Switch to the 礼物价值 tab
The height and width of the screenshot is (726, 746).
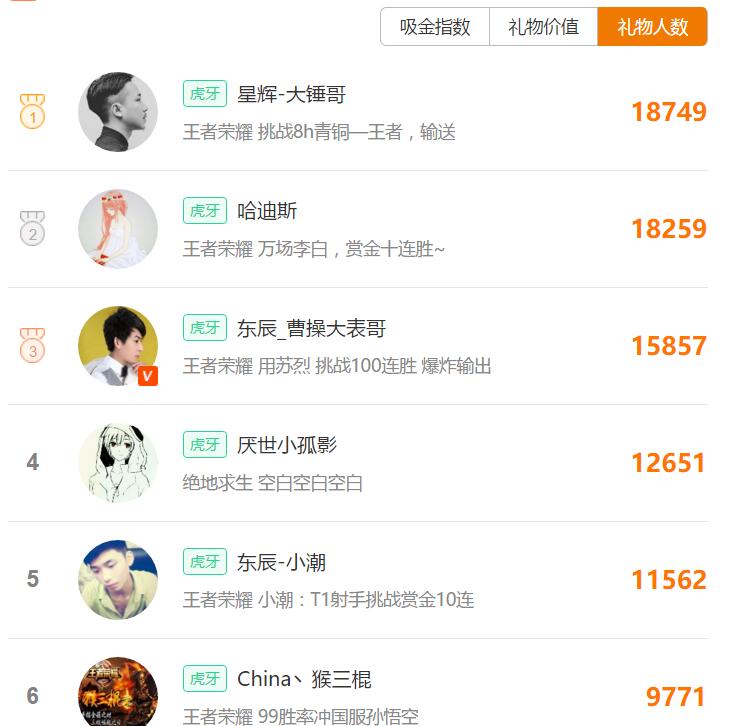pyautogui.click(x=543, y=27)
